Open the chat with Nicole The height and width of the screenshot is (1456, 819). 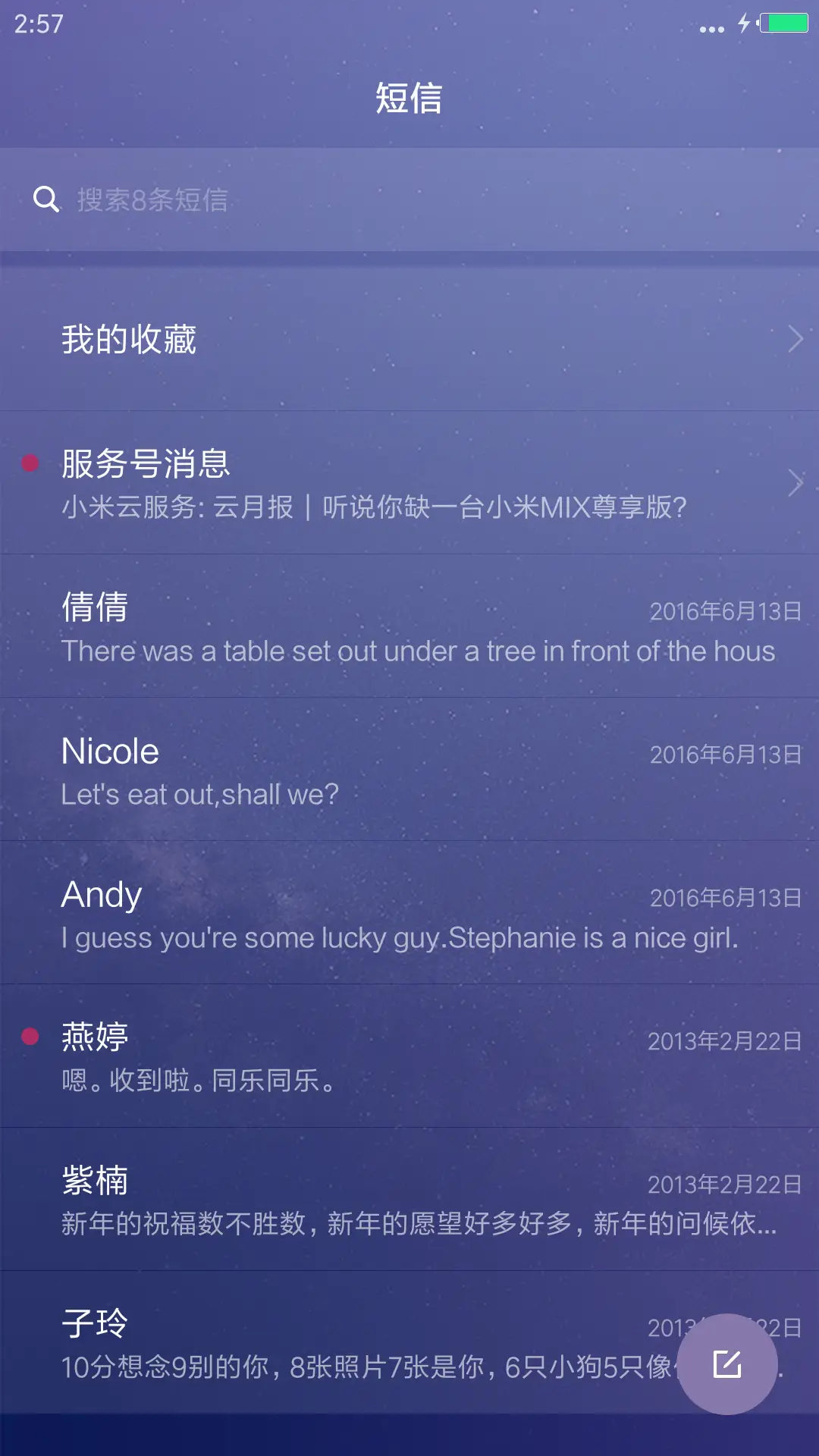coord(409,770)
